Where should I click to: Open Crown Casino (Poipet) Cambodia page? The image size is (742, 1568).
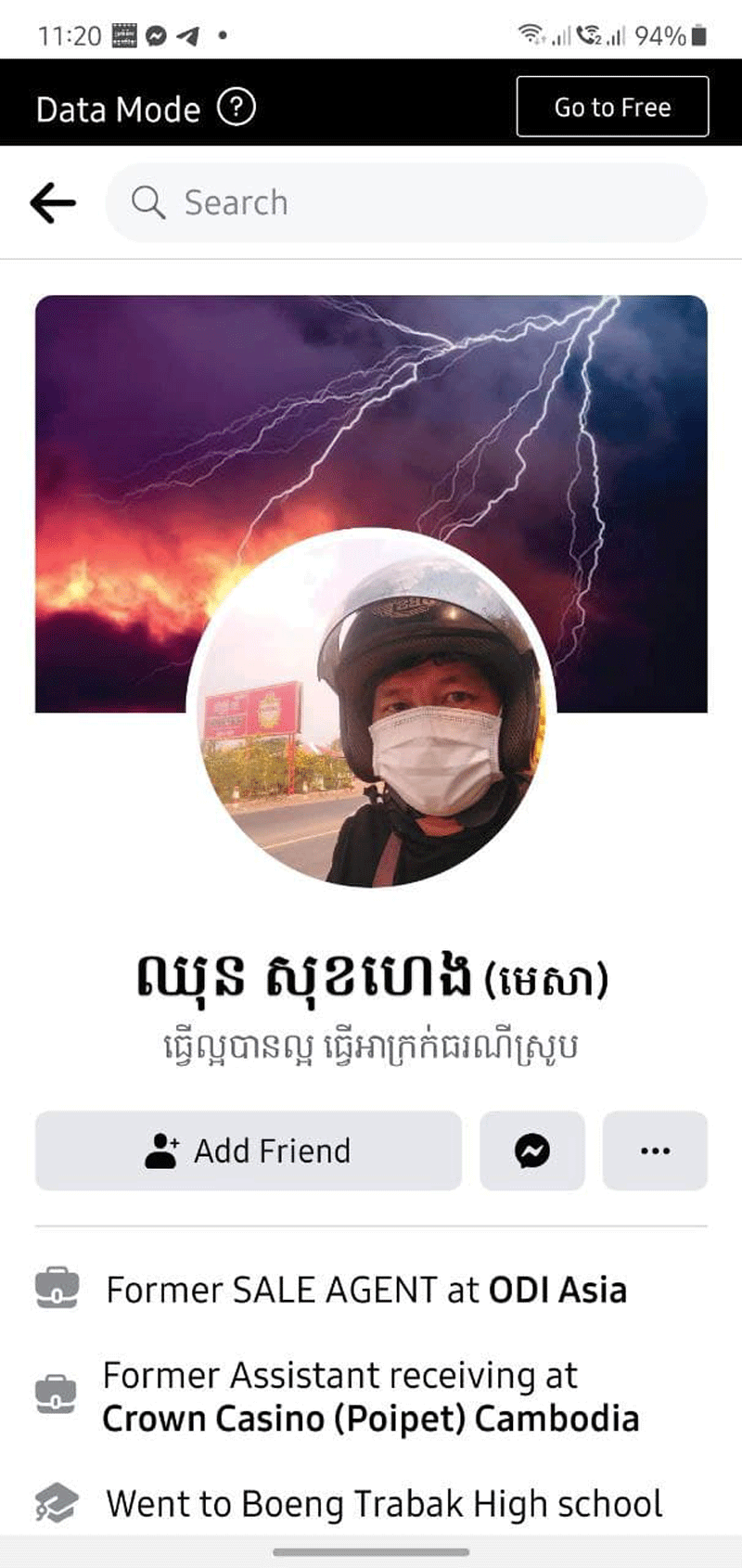[370, 1419]
